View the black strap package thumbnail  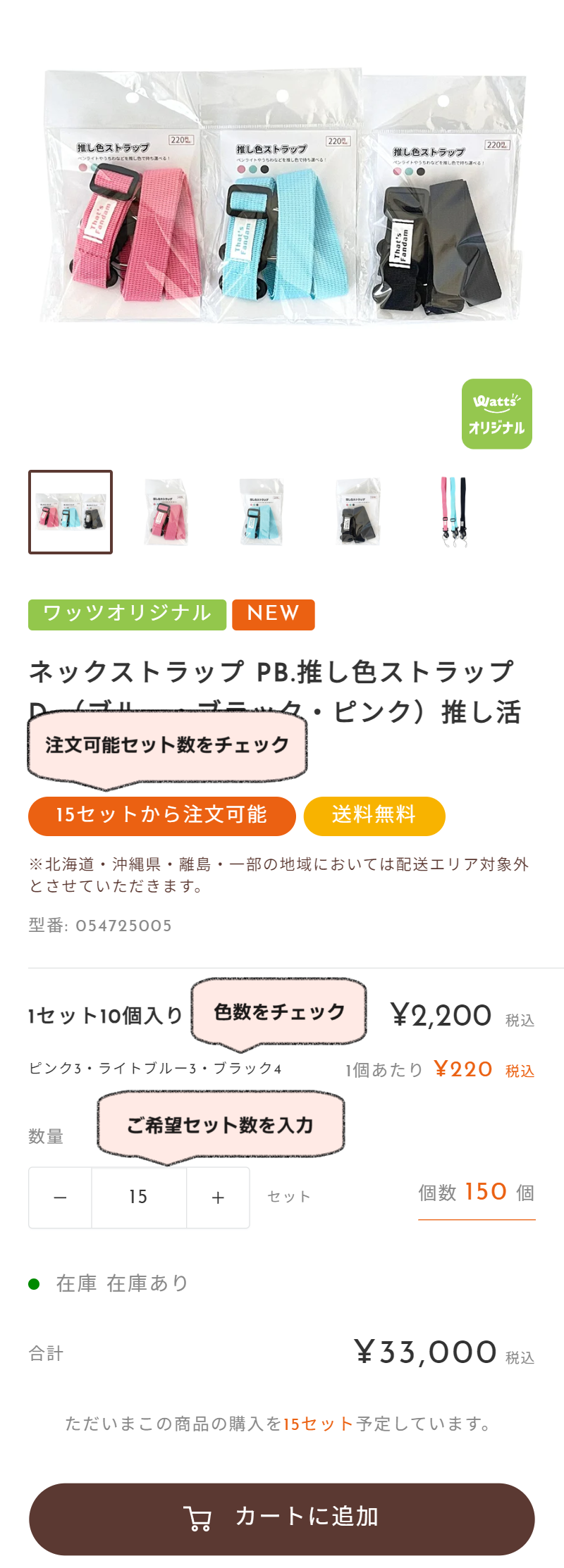(358, 512)
